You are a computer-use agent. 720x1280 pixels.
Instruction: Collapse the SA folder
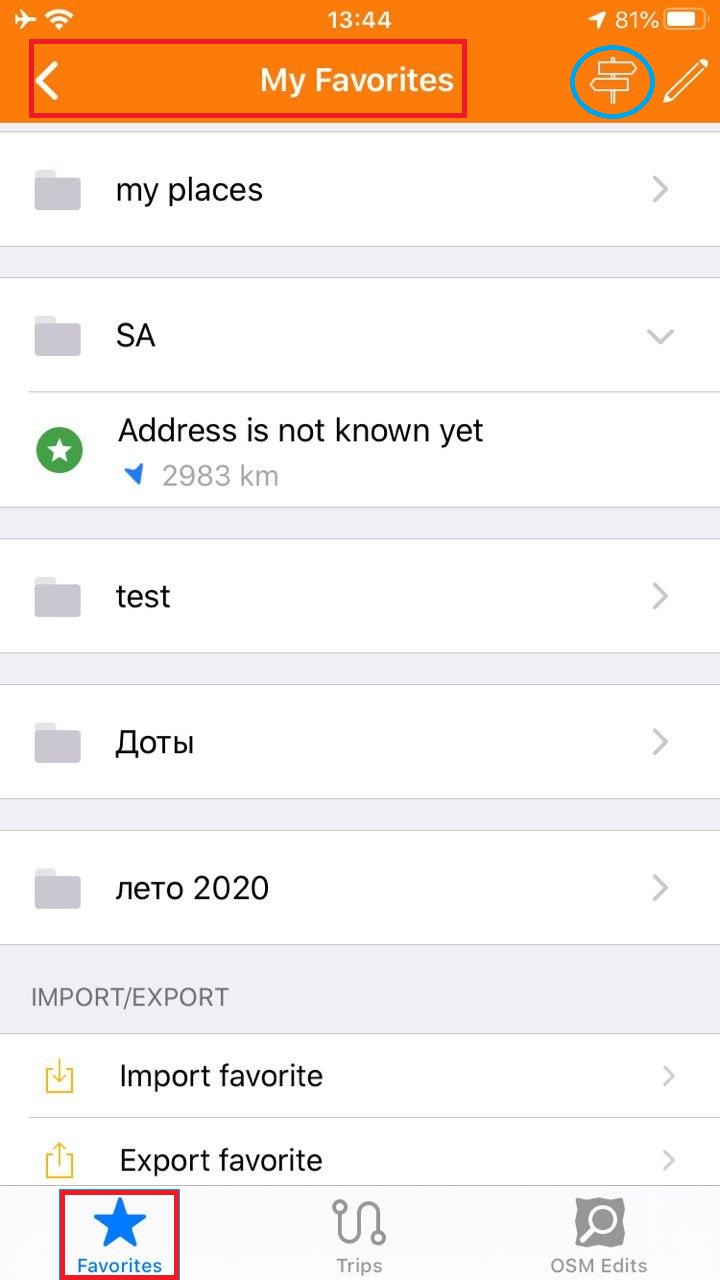click(659, 336)
